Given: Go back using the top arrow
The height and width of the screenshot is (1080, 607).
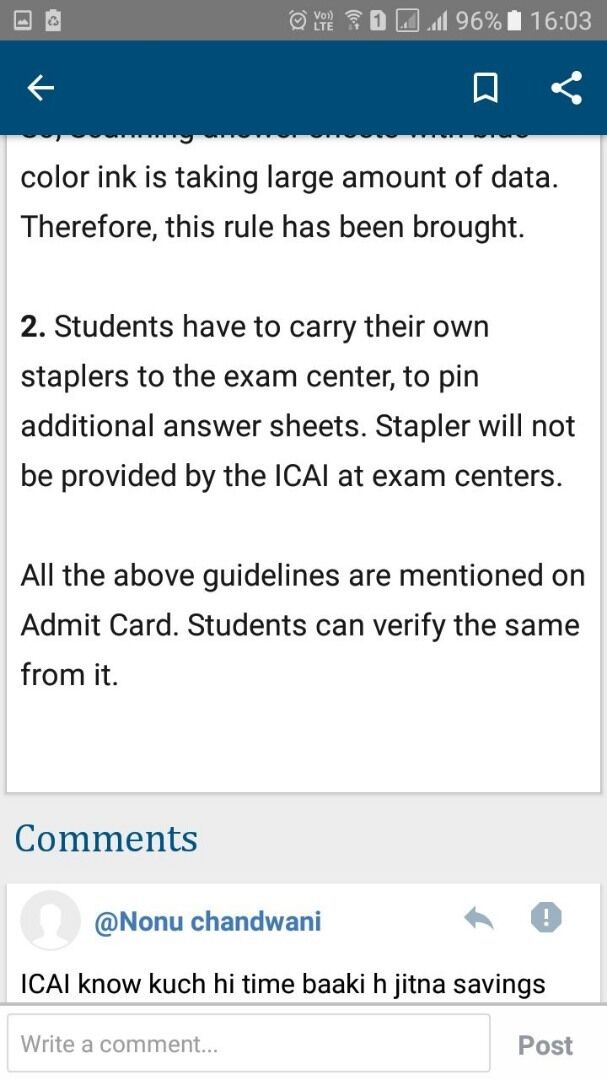Looking at the screenshot, I should click(x=40, y=89).
